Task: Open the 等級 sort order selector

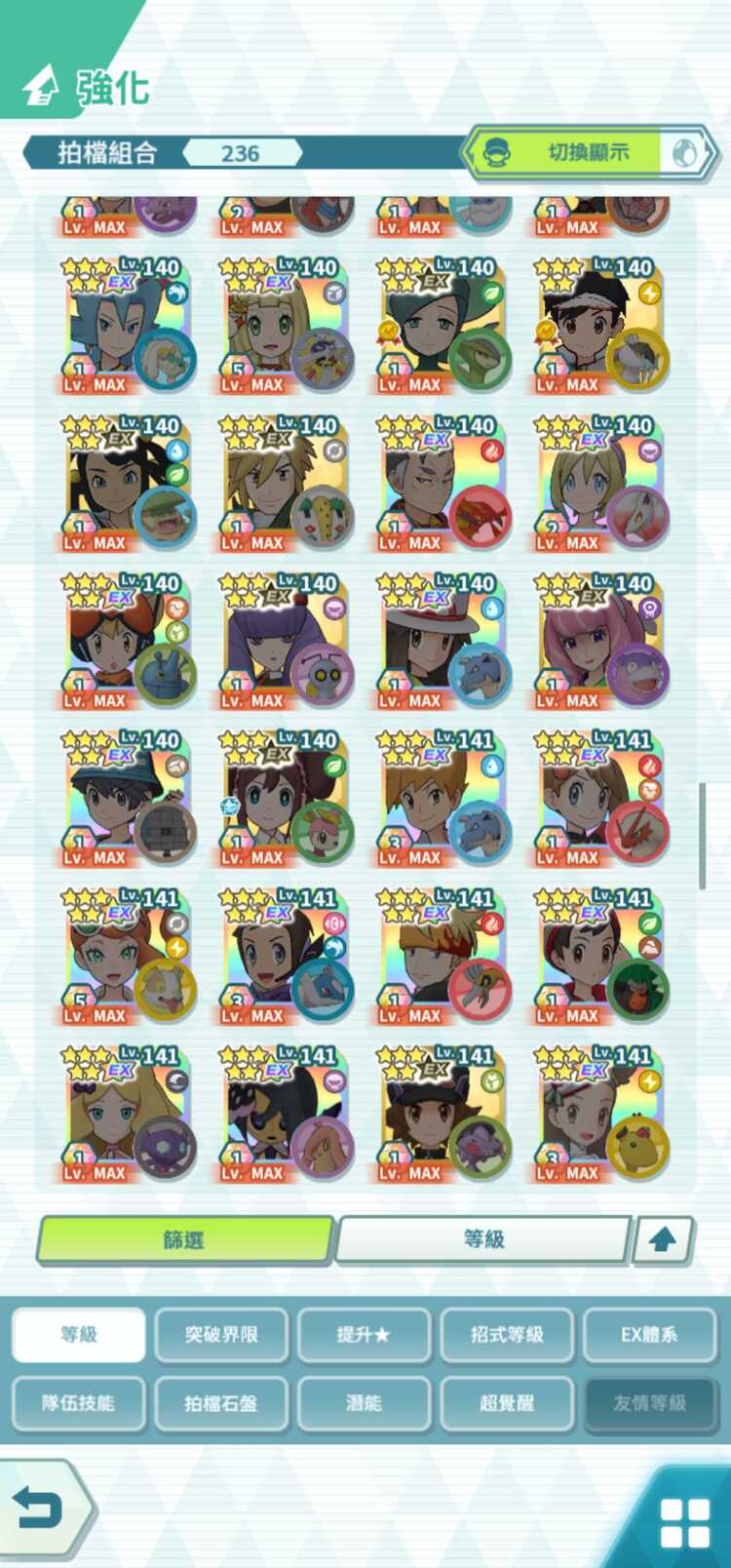Action: (483, 1239)
